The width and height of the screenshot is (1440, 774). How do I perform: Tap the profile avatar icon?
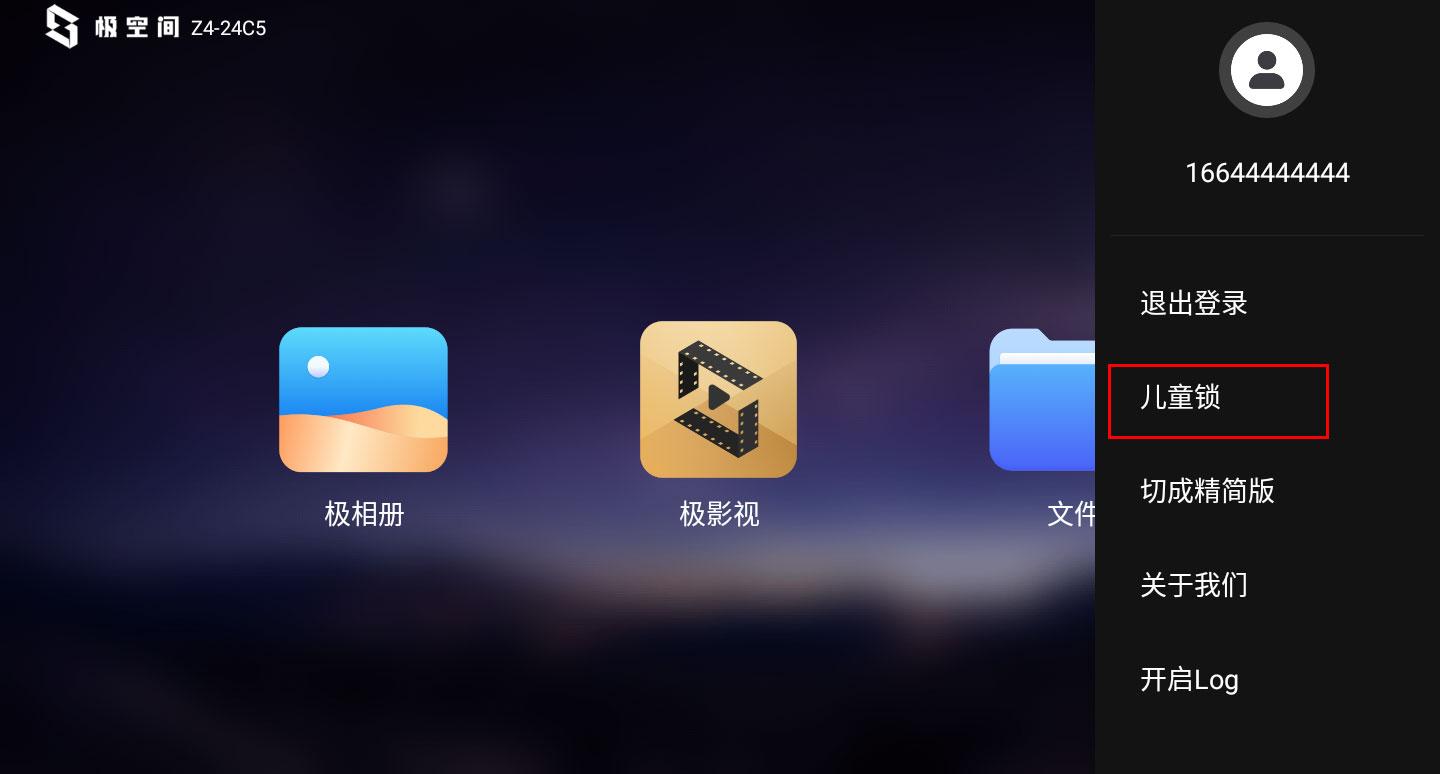point(1266,70)
